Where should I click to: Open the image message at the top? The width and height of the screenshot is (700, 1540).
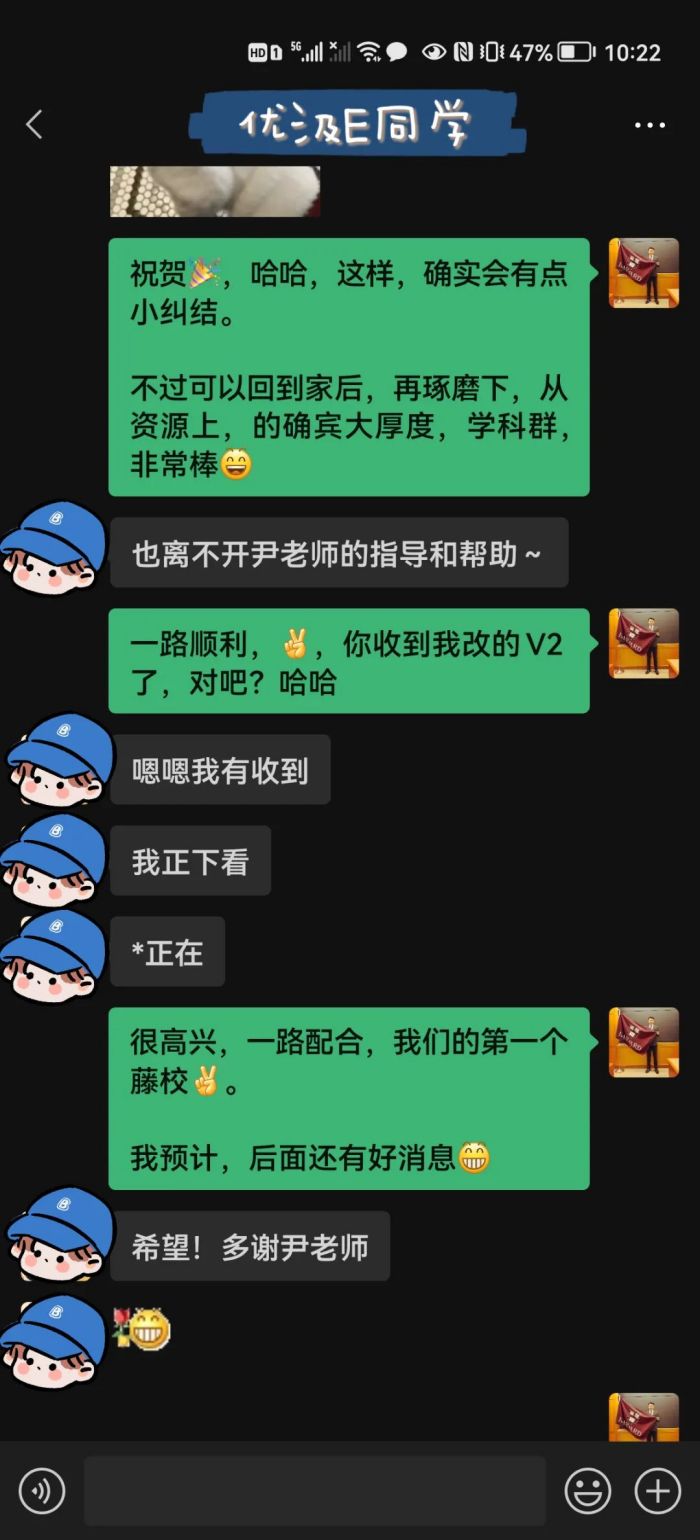(x=215, y=191)
